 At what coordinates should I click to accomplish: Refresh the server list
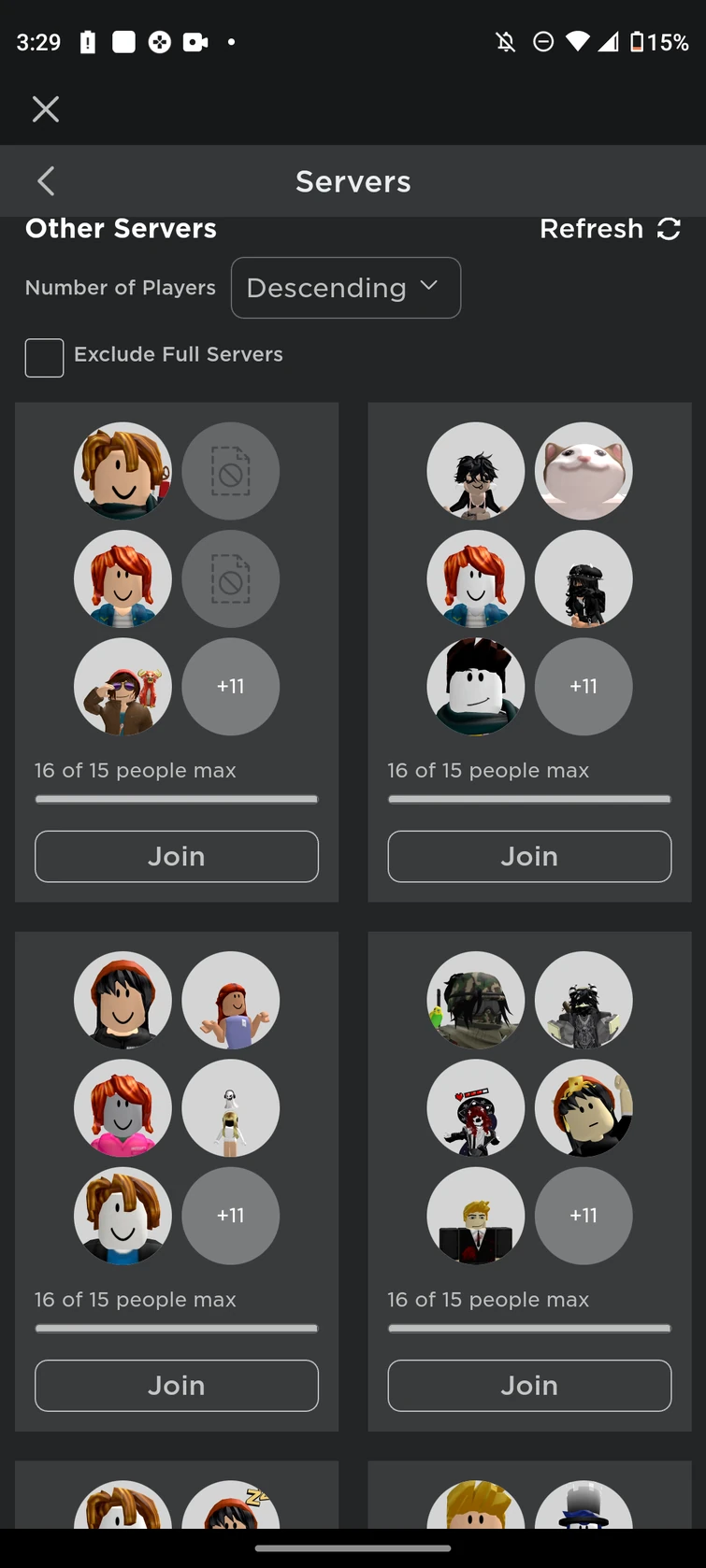point(610,229)
